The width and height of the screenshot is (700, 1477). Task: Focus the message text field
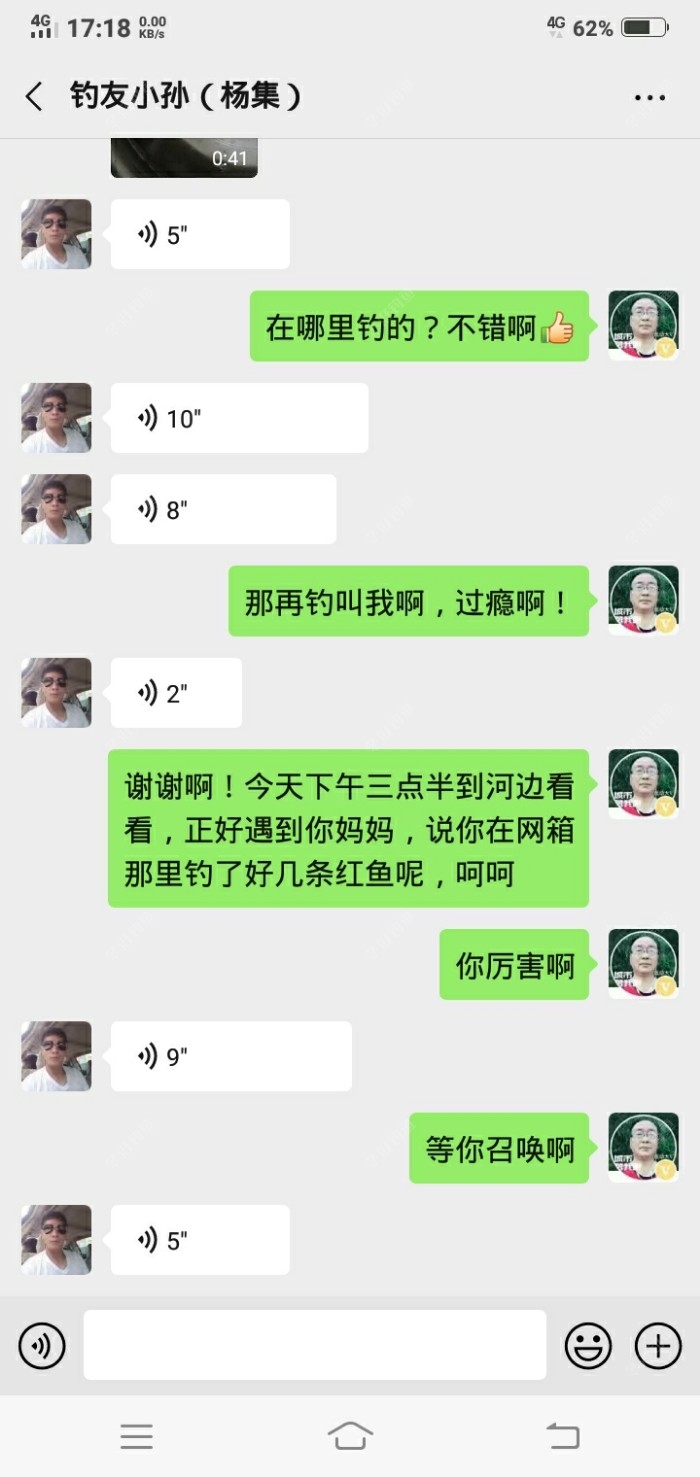point(314,1345)
